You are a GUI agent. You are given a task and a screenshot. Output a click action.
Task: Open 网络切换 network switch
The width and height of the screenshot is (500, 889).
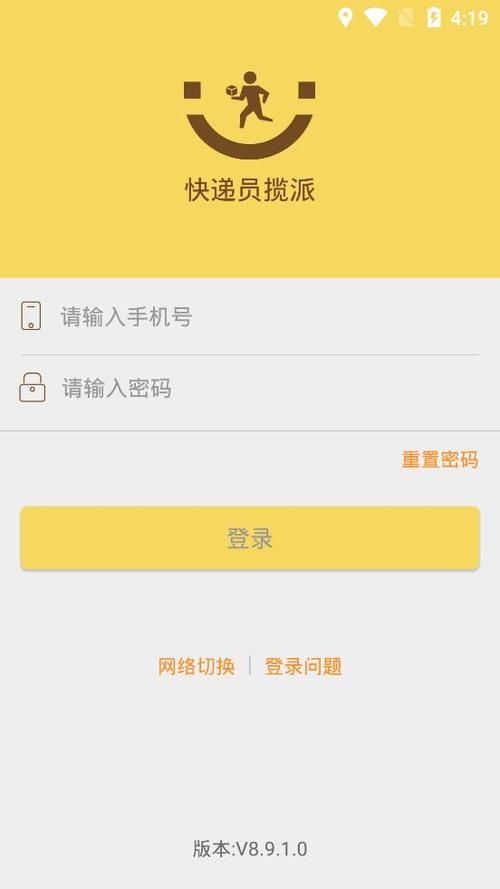(x=196, y=666)
